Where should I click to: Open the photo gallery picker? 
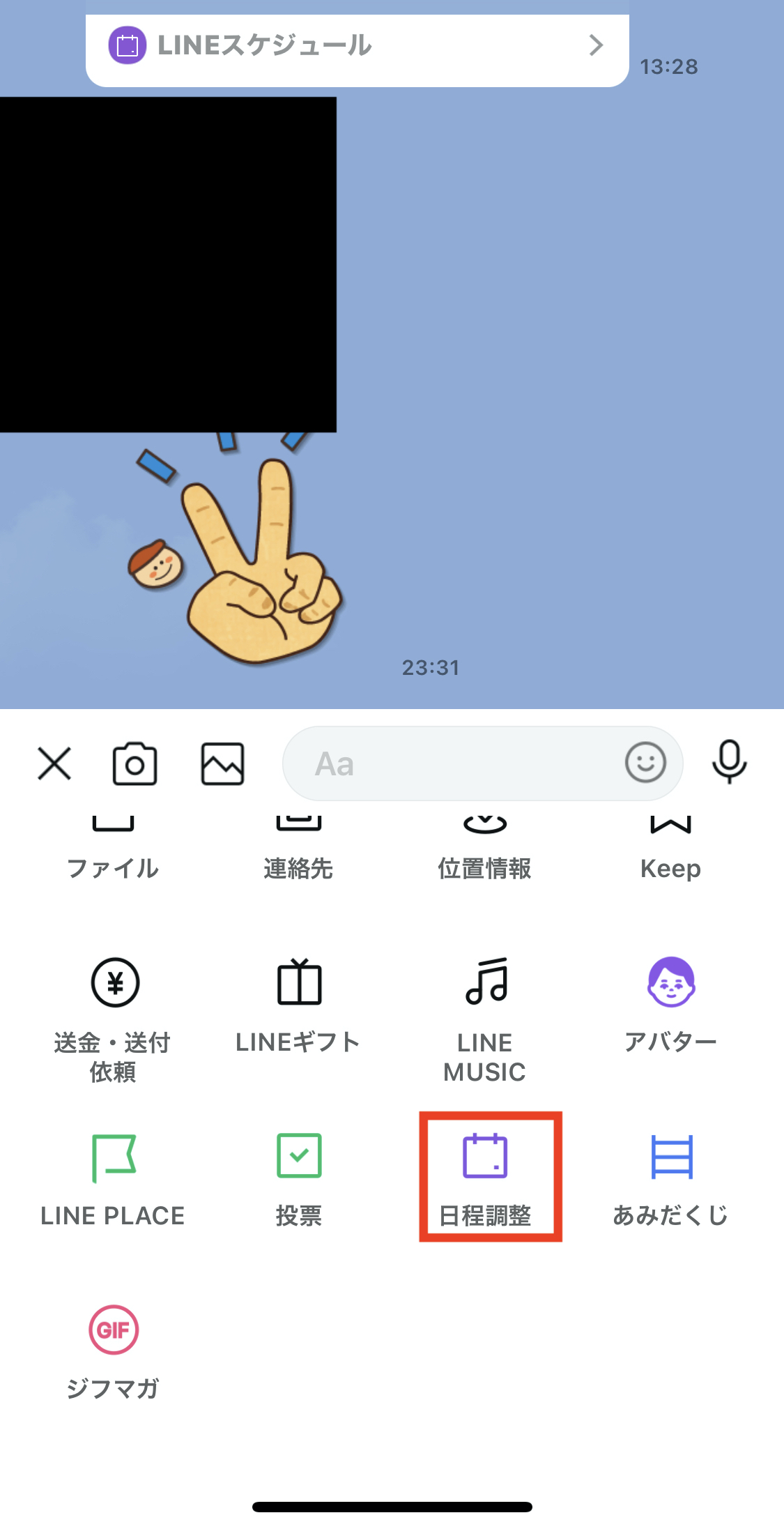coord(222,763)
